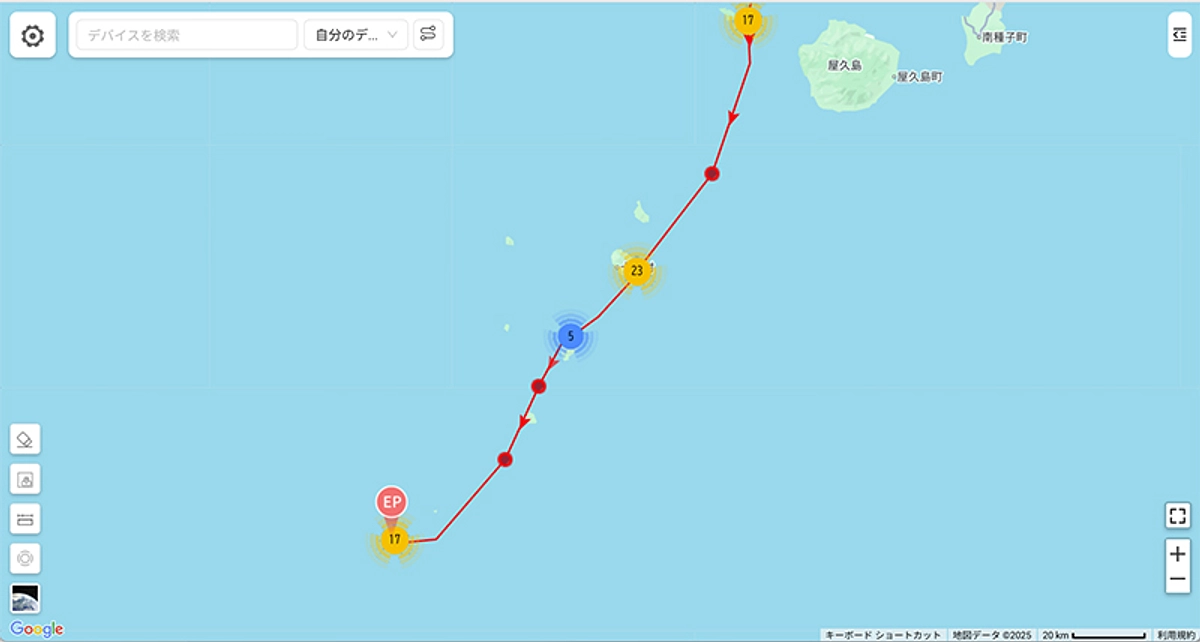Open the yellow cluster marker 23
This screenshot has height=642, width=1200.
pyautogui.click(x=636, y=271)
